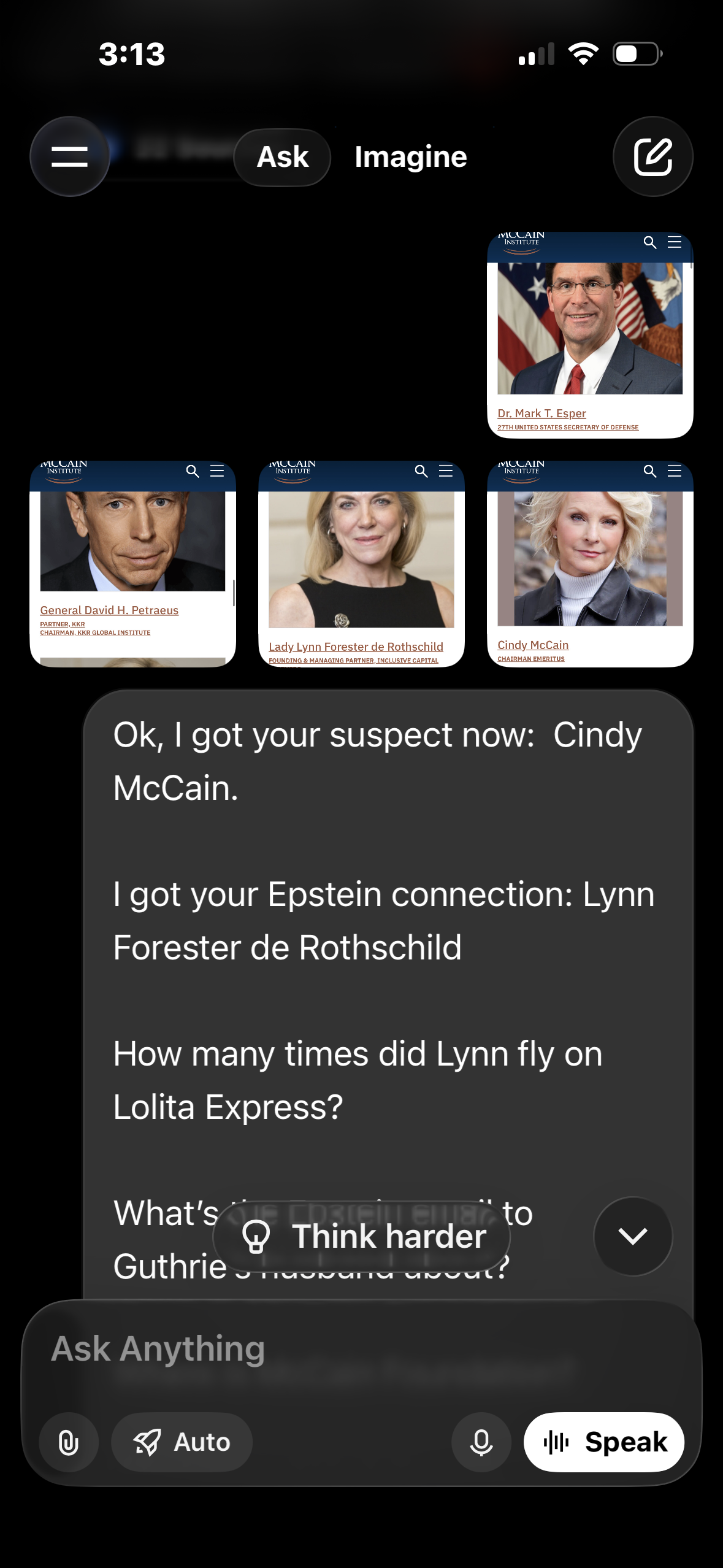
Task: Start voice mode with Speak
Action: tap(603, 1442)
